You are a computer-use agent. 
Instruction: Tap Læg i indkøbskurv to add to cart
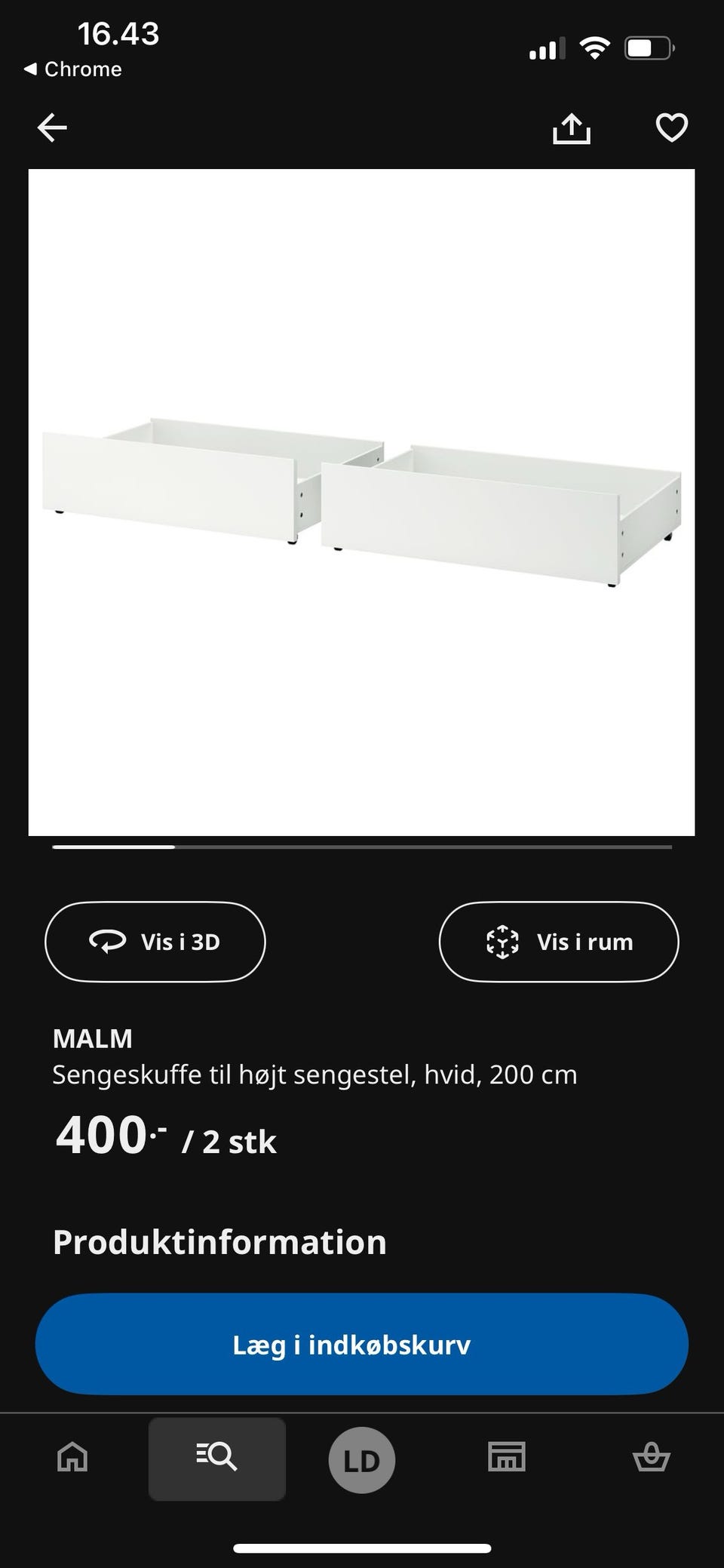361,1345
